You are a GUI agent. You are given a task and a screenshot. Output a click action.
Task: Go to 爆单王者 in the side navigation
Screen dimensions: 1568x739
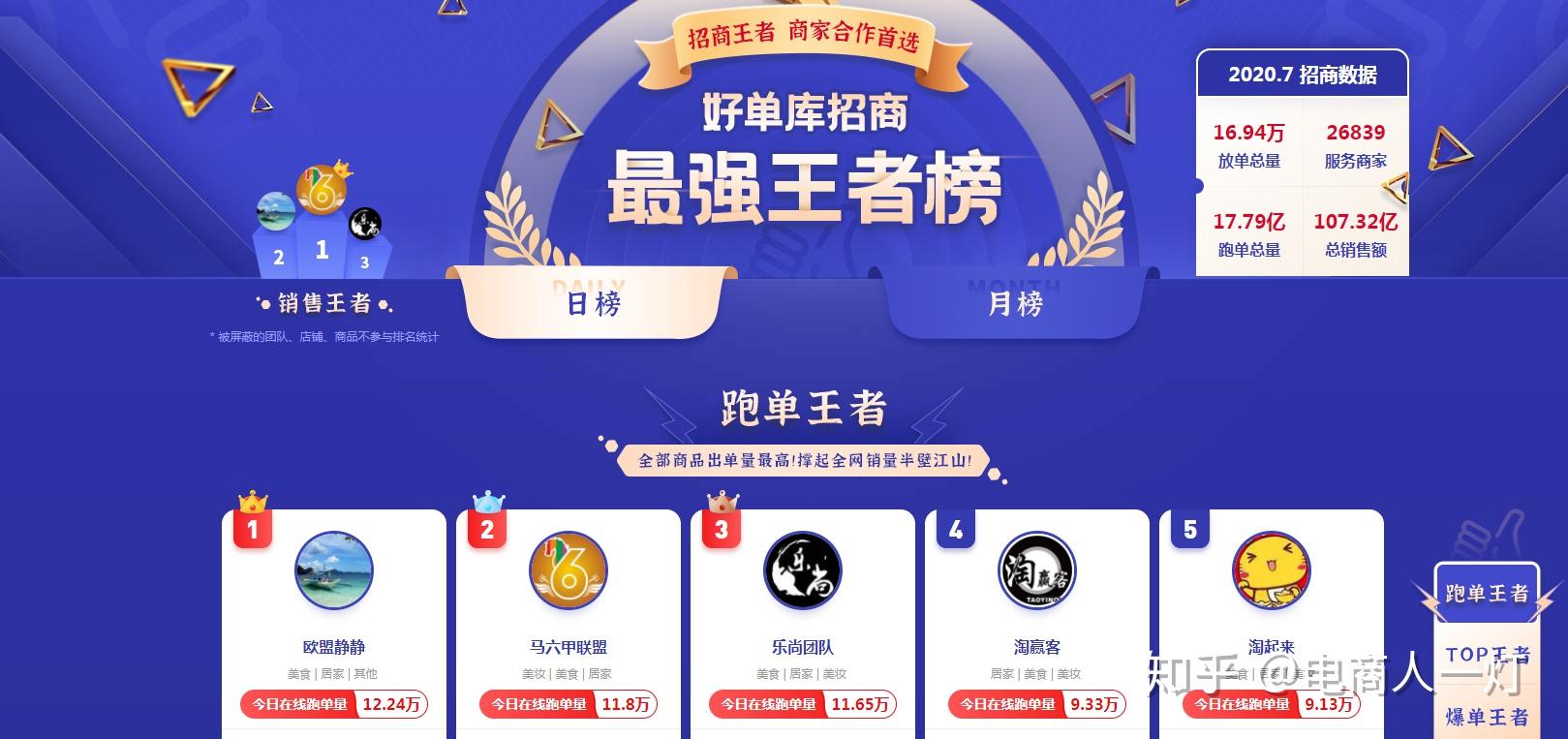[1486, 717]
